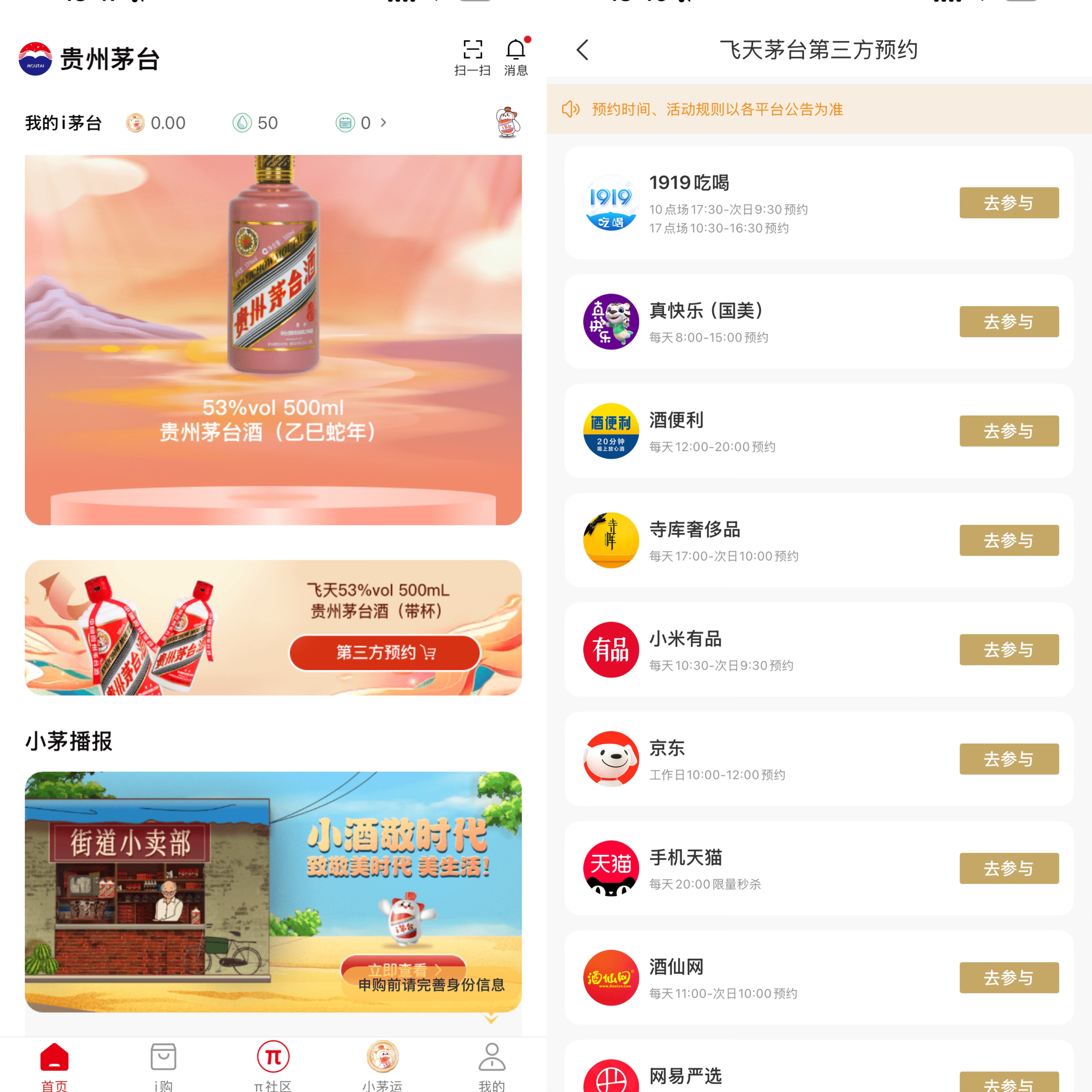Open the 消息 notifications bell

[x=516, y=57]
